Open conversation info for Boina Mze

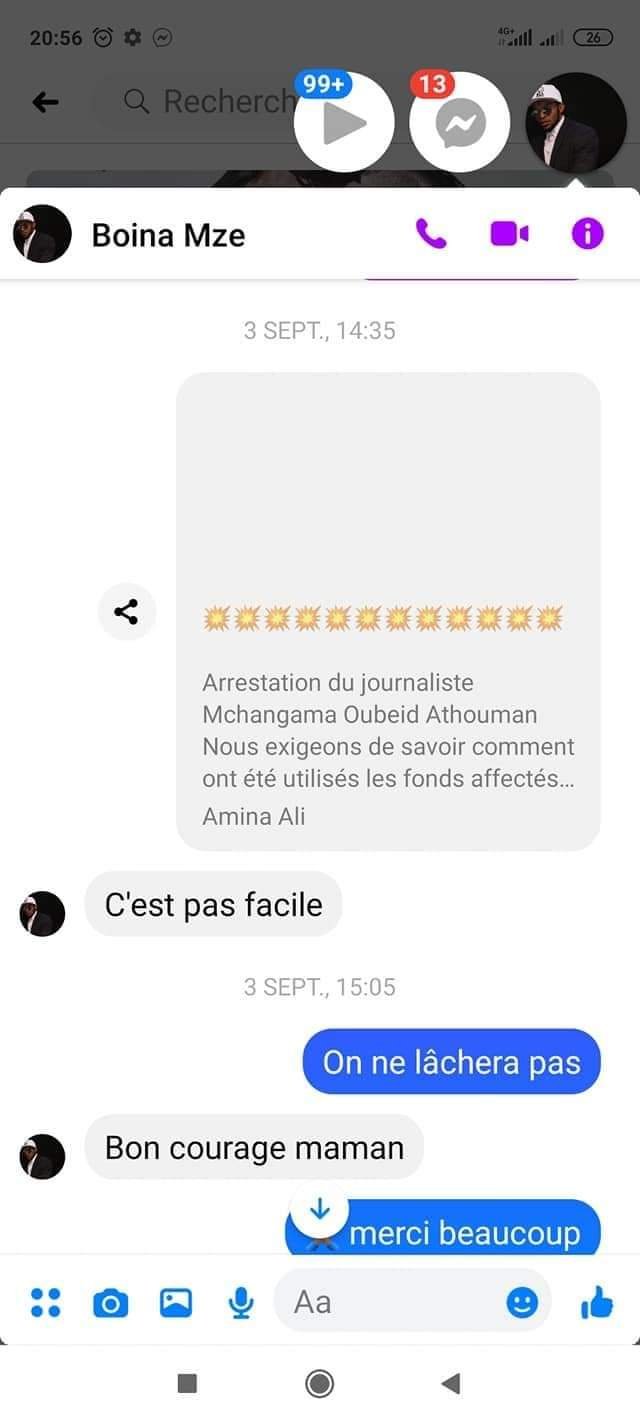pos(587,234)
